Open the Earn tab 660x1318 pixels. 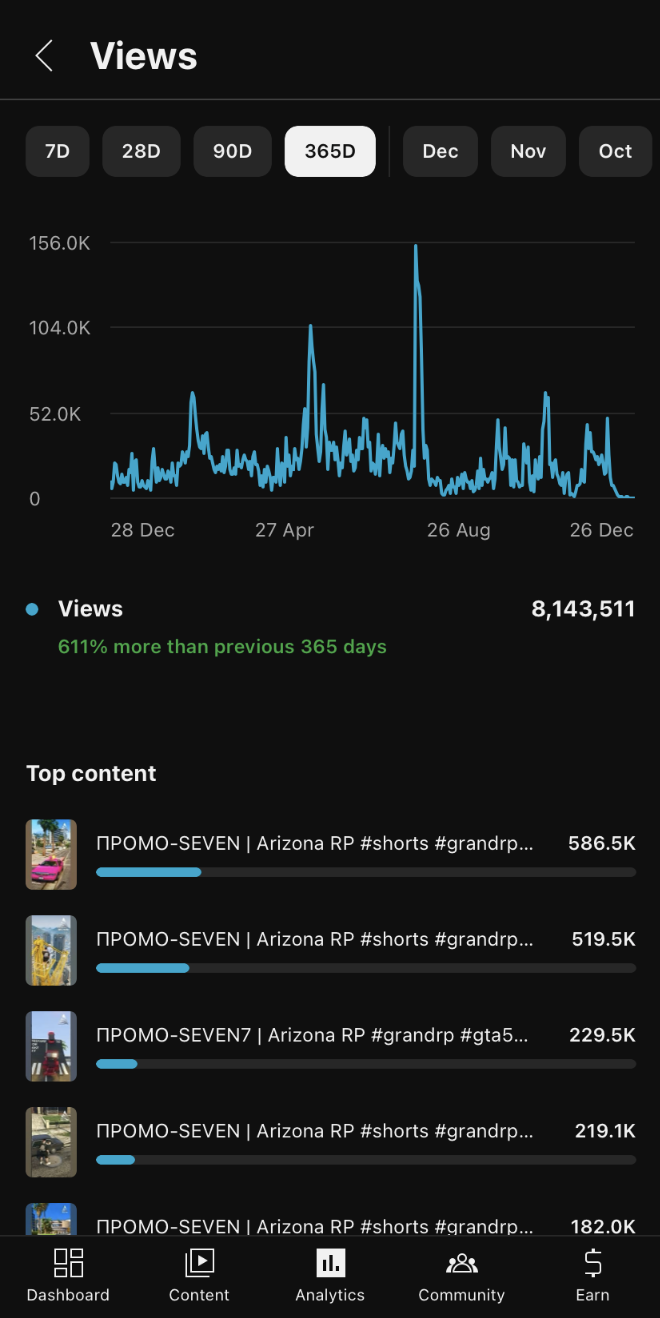(x=592, y=1275)
